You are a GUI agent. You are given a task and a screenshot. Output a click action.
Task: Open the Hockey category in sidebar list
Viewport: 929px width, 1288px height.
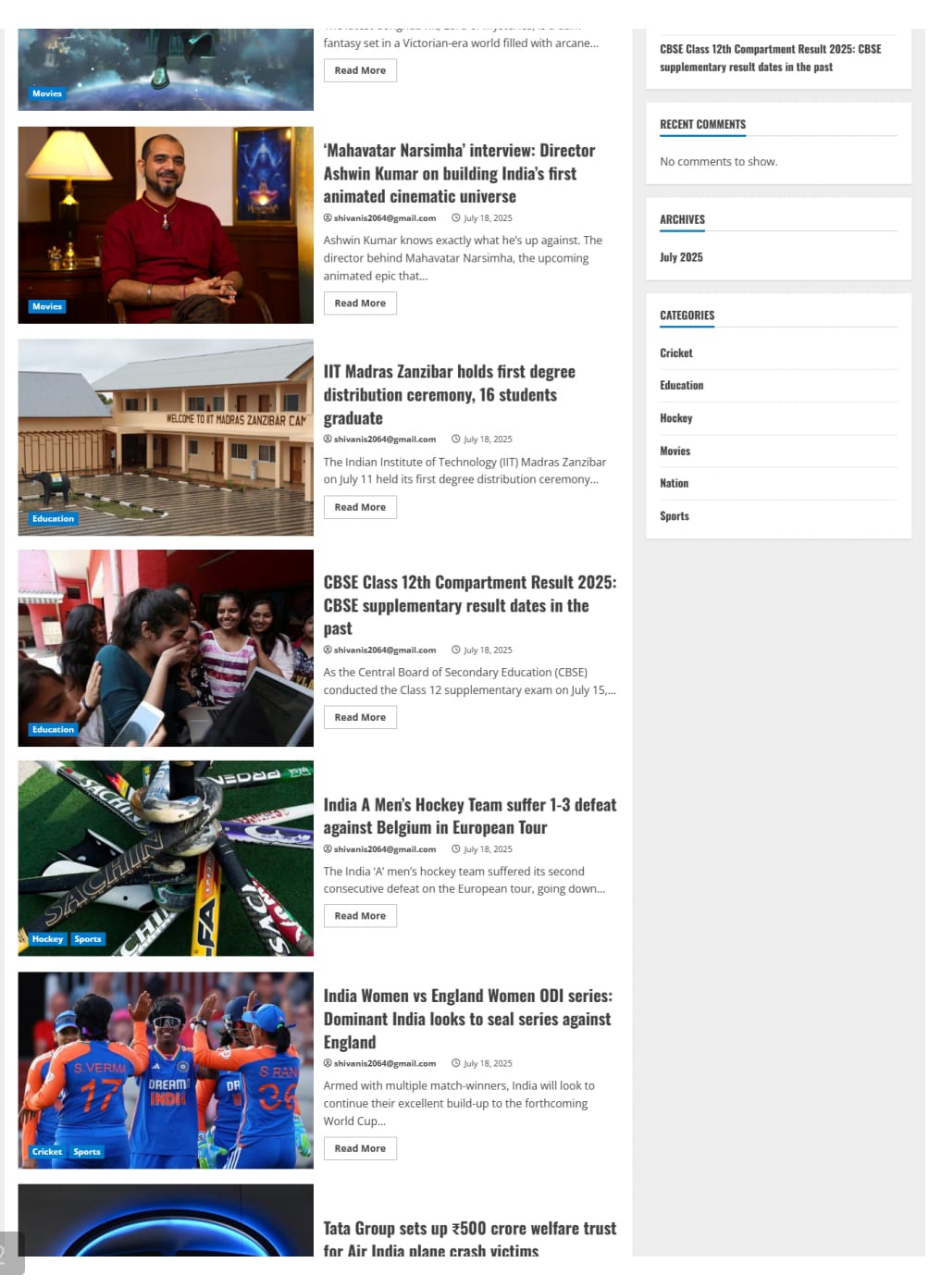coord(675,418)
